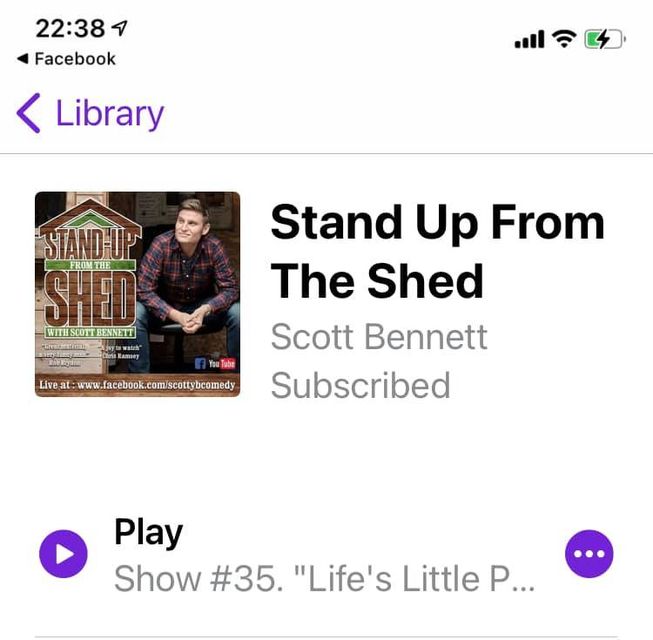Go back to the Library
Image resolution: width=653 pixels, height=640 pixels.
coord(90,113)
